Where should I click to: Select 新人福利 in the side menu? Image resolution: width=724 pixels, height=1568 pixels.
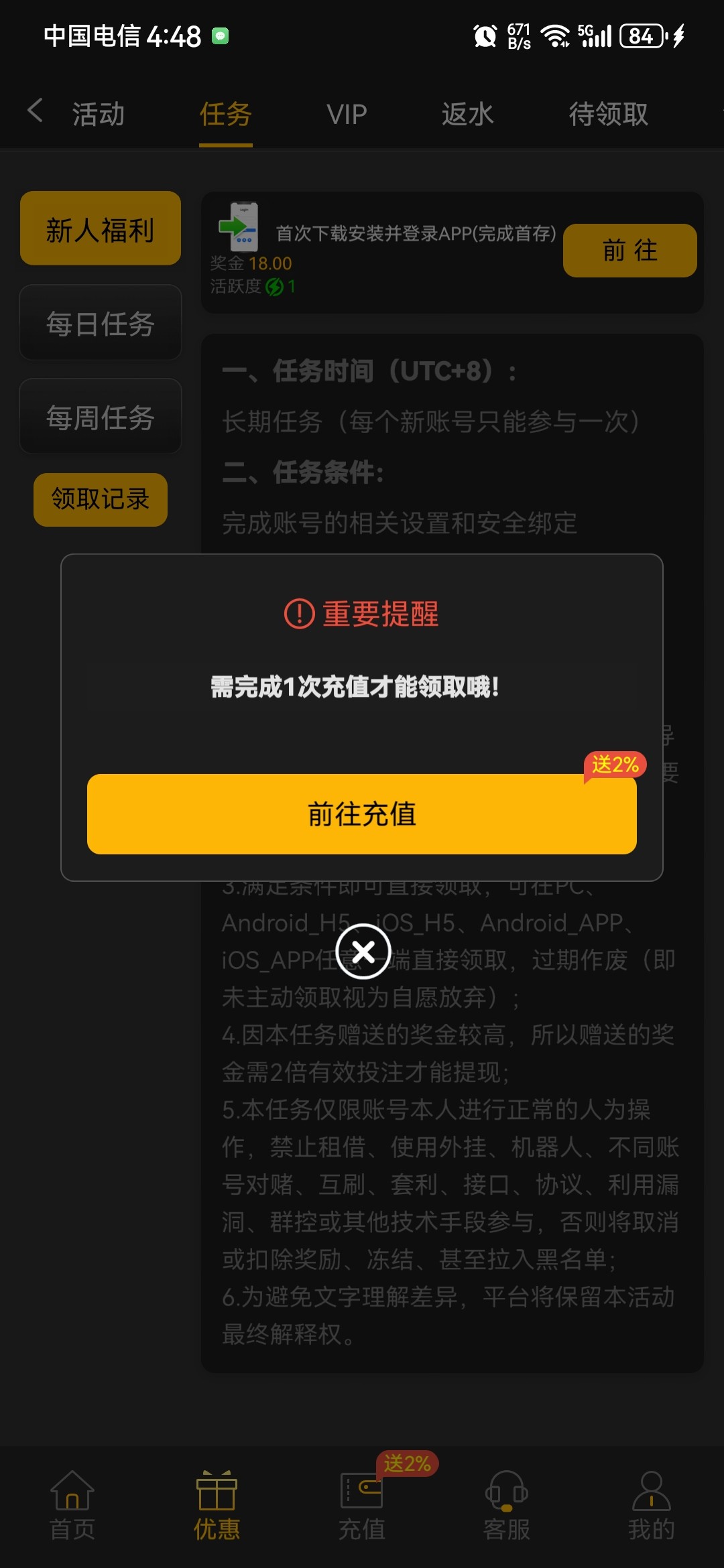(x=101, y=228)
